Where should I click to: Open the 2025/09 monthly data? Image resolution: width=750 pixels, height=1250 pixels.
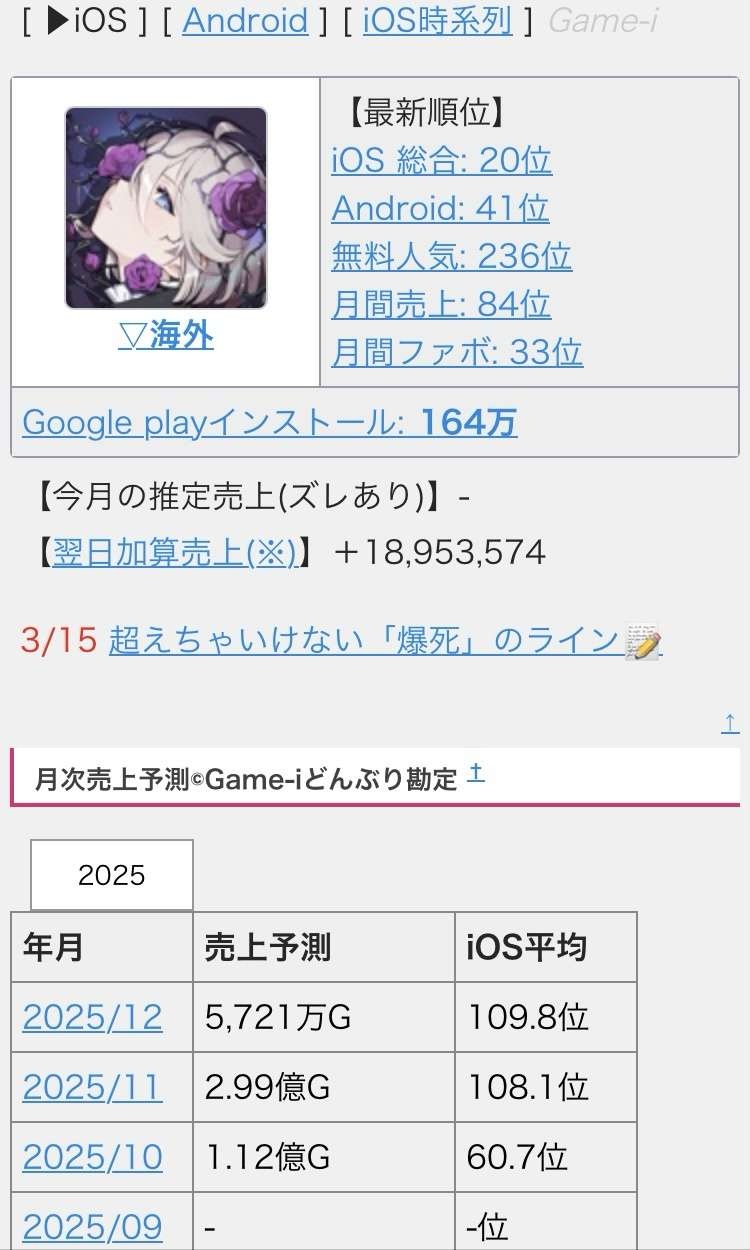[92, 1226]
